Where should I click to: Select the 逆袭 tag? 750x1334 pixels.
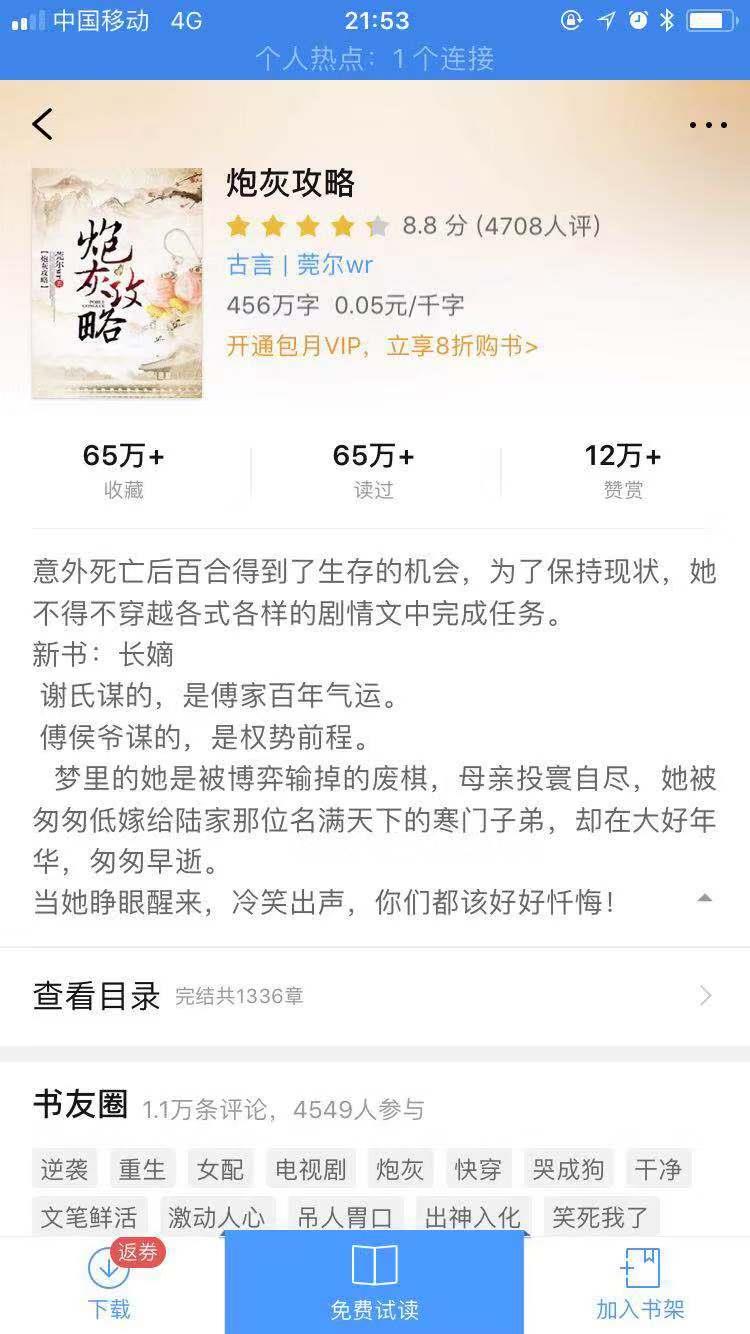65,1168
